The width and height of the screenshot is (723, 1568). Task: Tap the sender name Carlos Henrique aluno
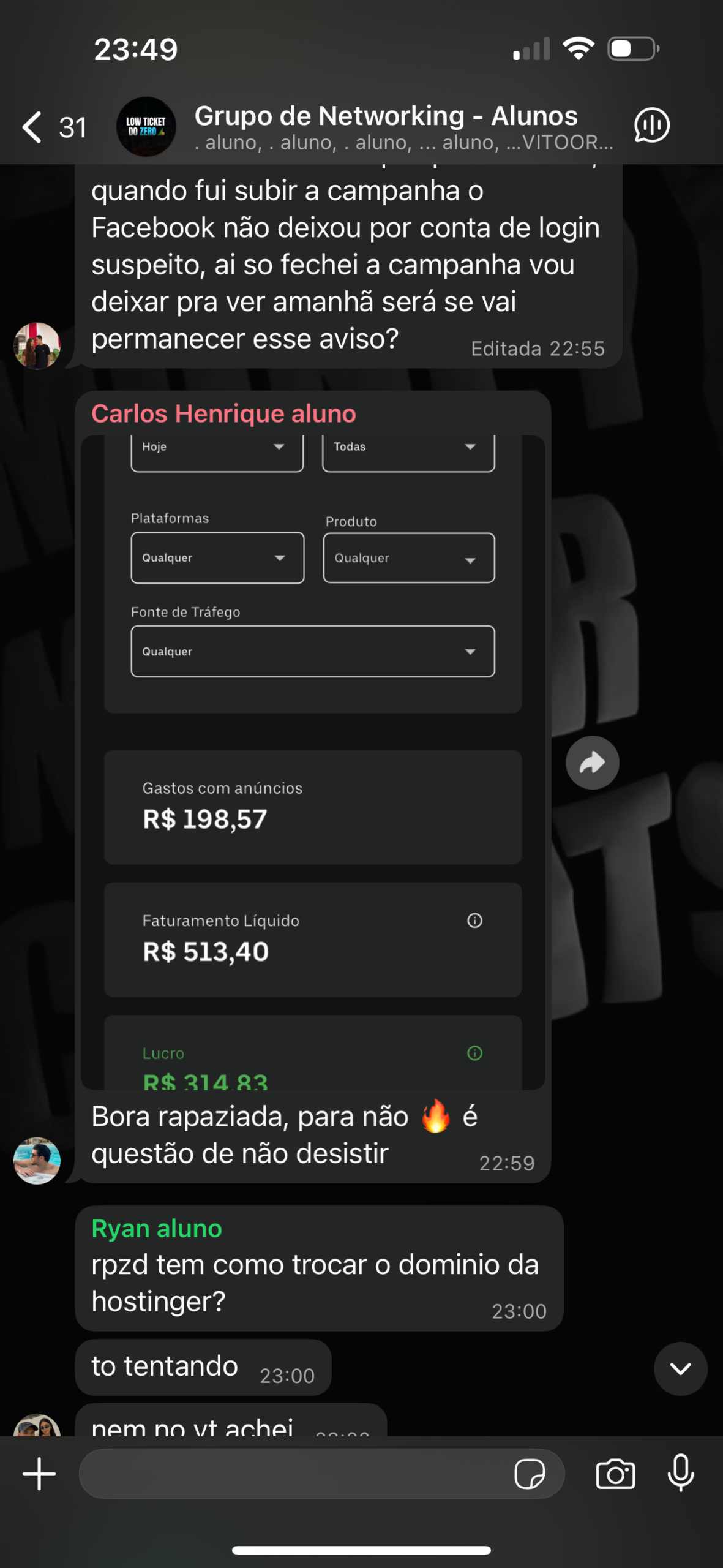[x=223, y=414]
